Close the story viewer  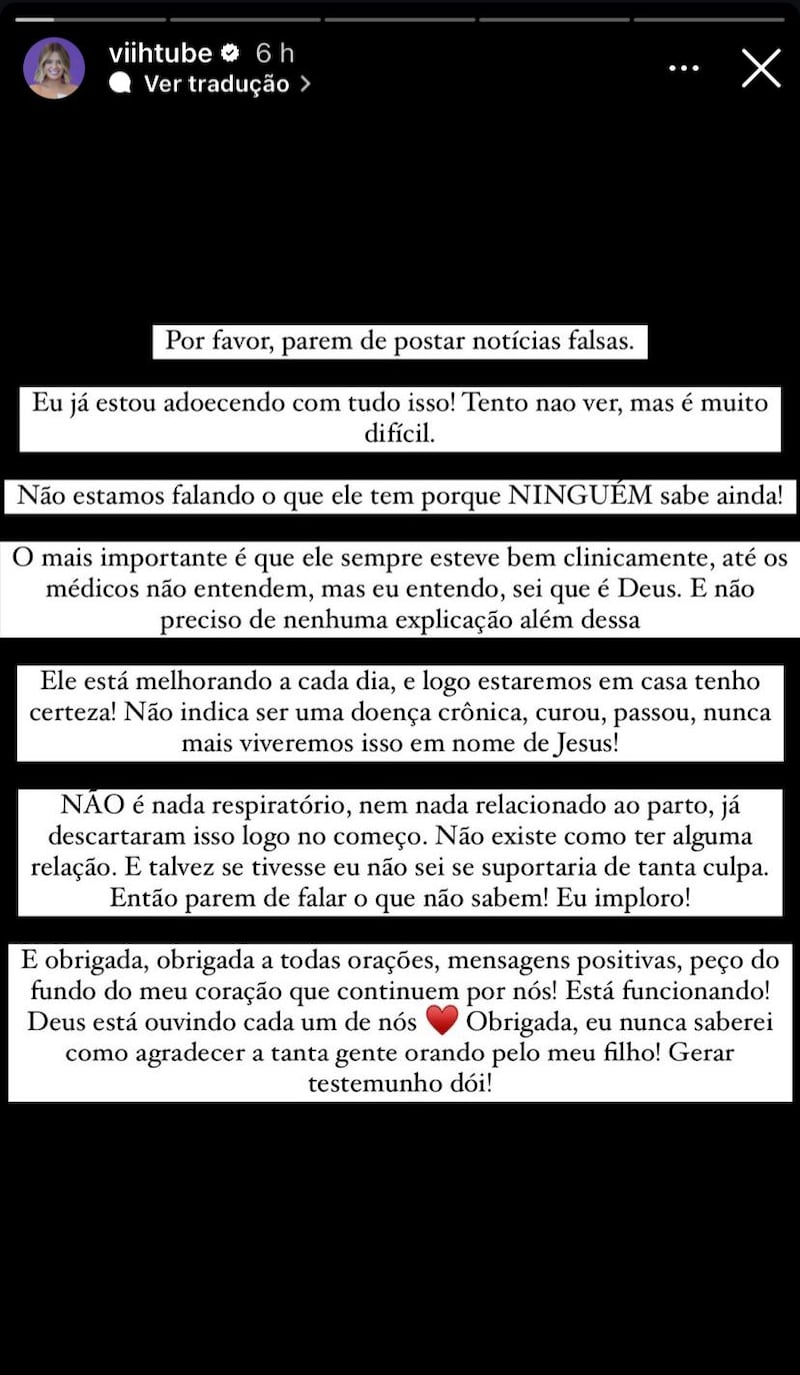[761, 68]
